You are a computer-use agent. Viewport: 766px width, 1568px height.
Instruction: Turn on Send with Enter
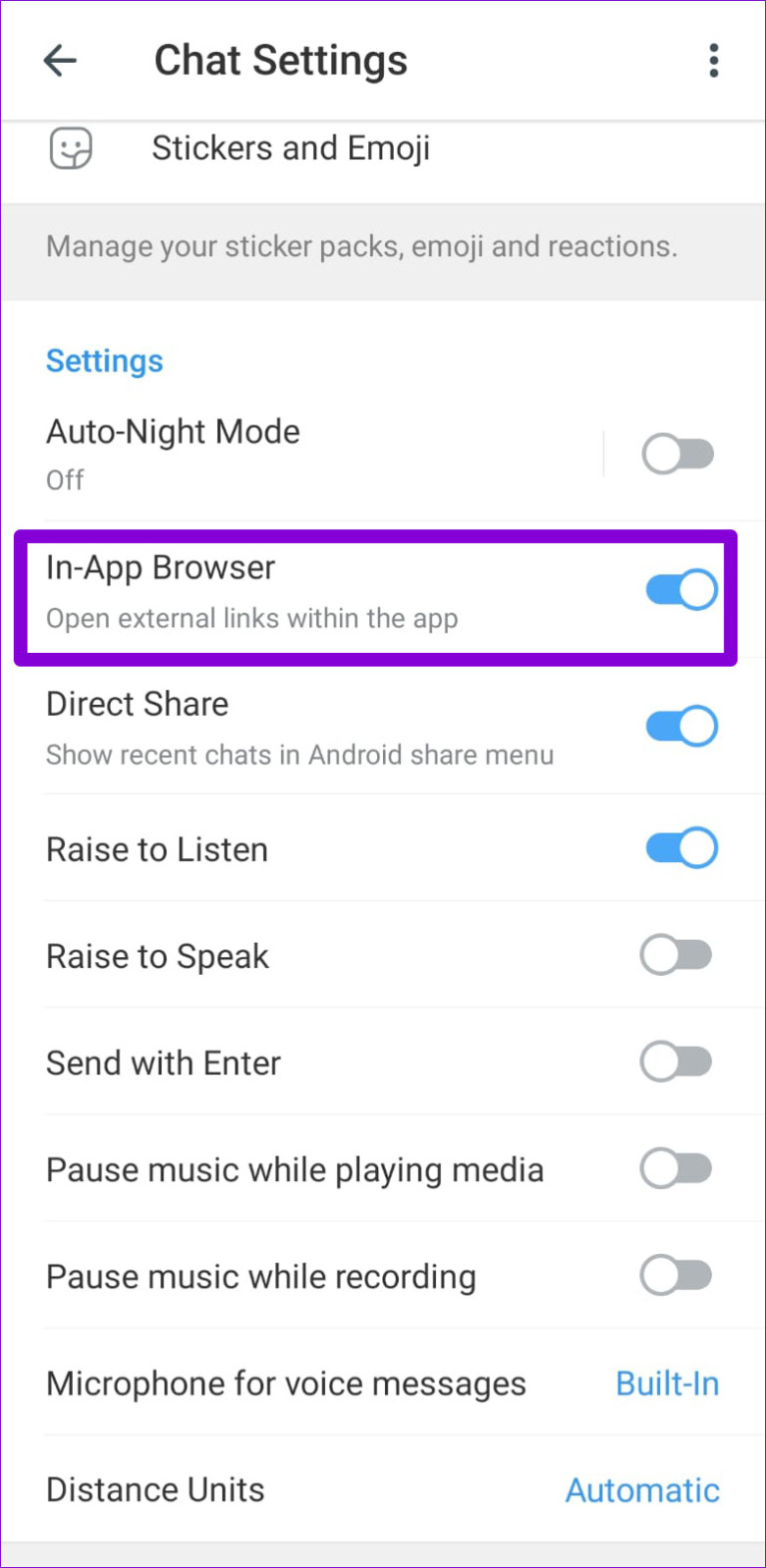click(676, 1062)
